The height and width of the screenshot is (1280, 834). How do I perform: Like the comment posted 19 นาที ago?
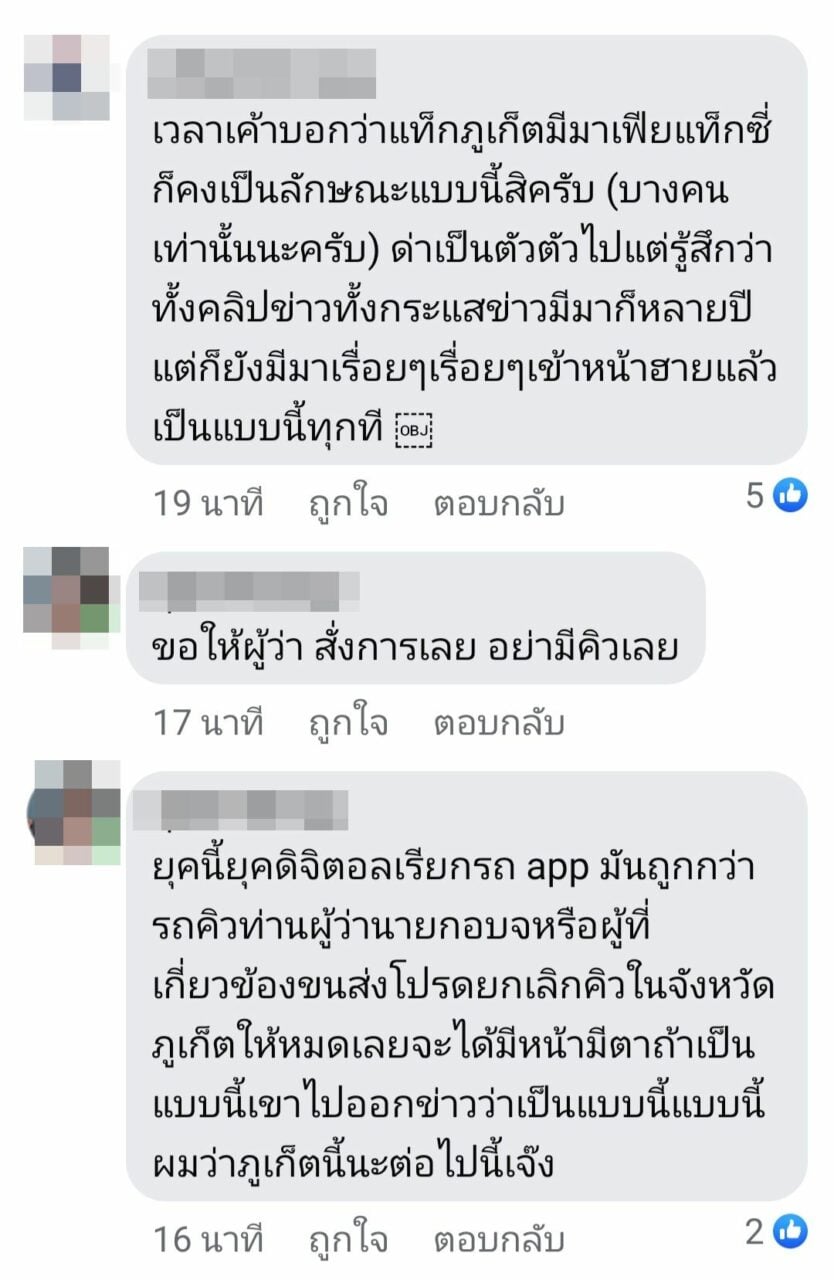(x=347, y=504)
